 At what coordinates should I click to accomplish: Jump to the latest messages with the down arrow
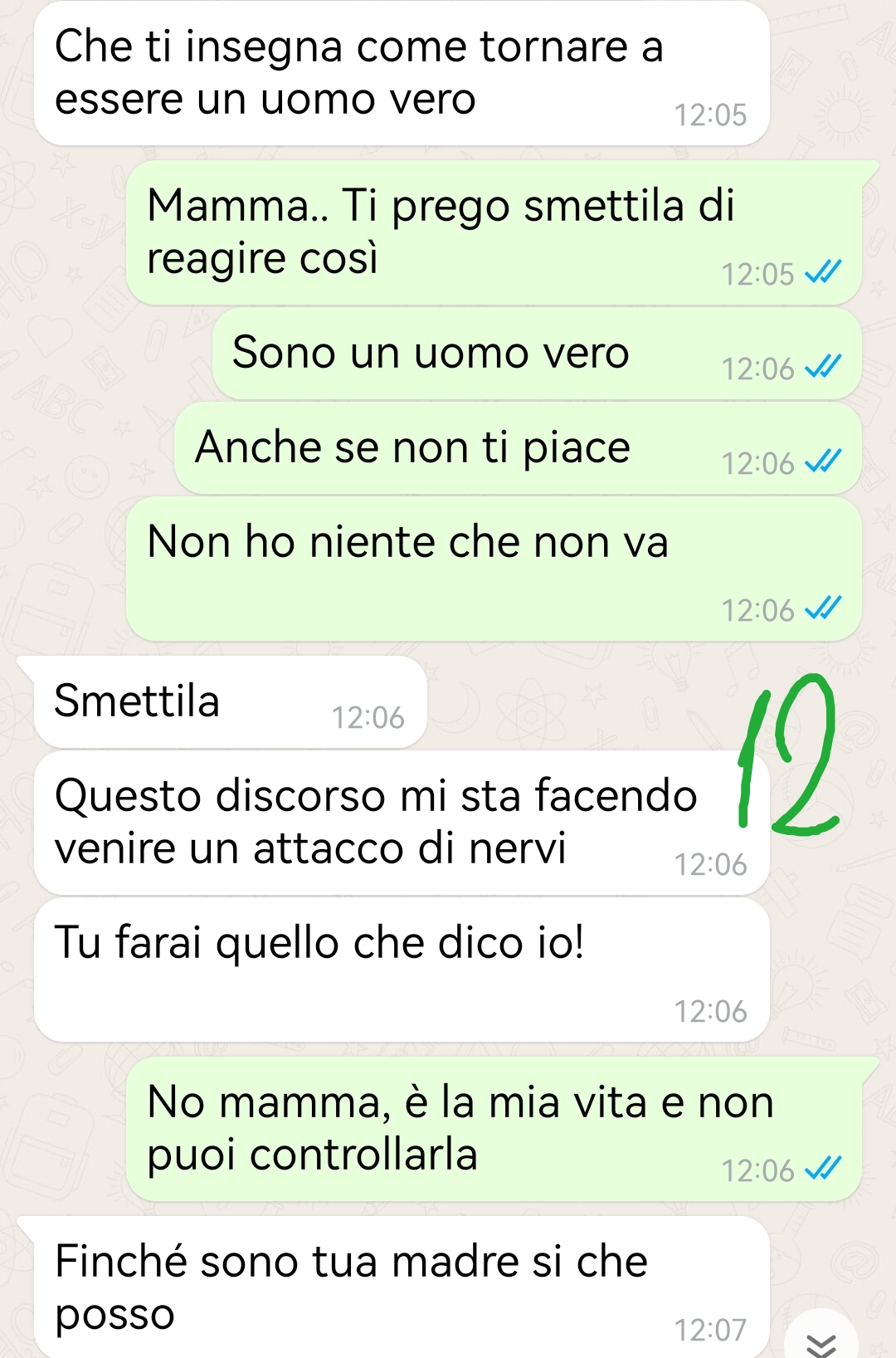[821, 1341]
